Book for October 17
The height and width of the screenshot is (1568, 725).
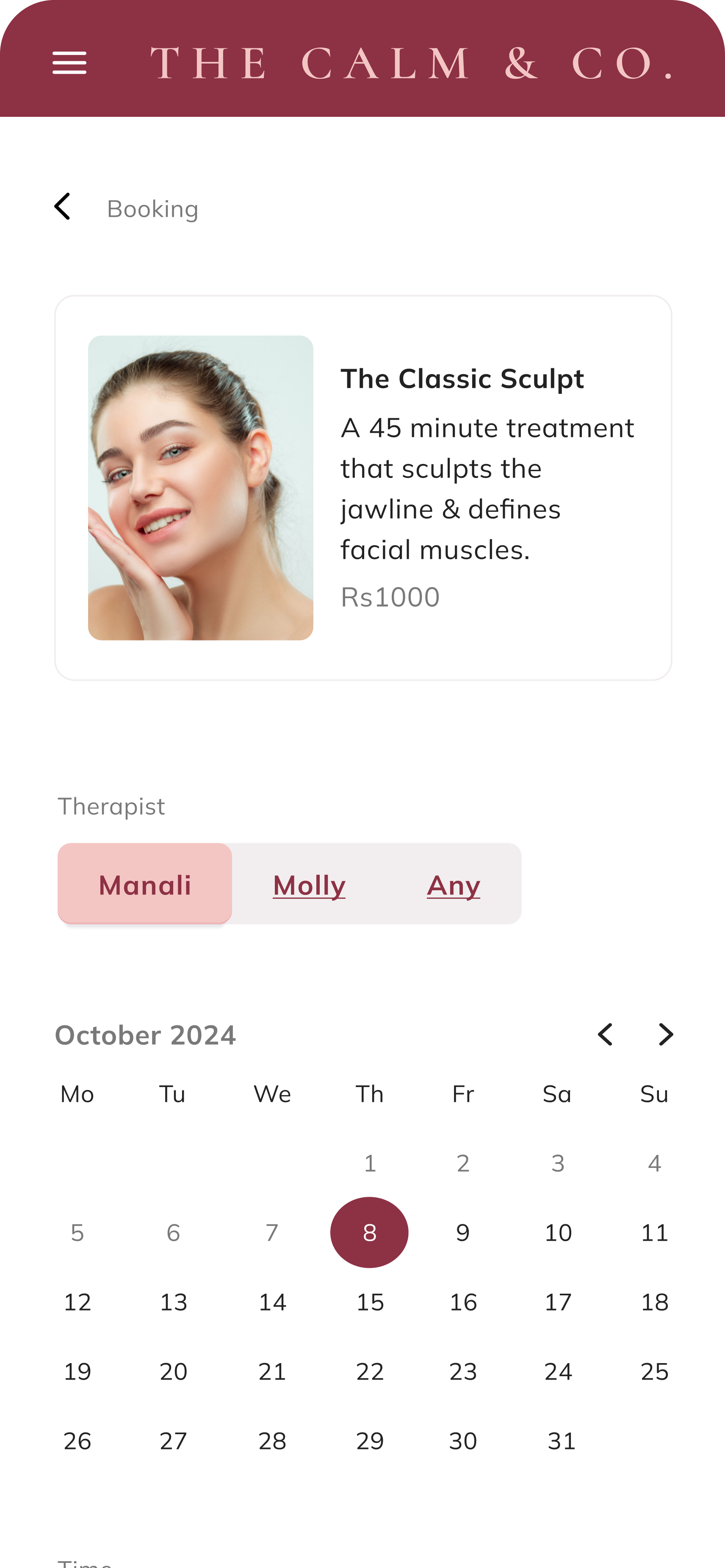tap(558, 1302)
